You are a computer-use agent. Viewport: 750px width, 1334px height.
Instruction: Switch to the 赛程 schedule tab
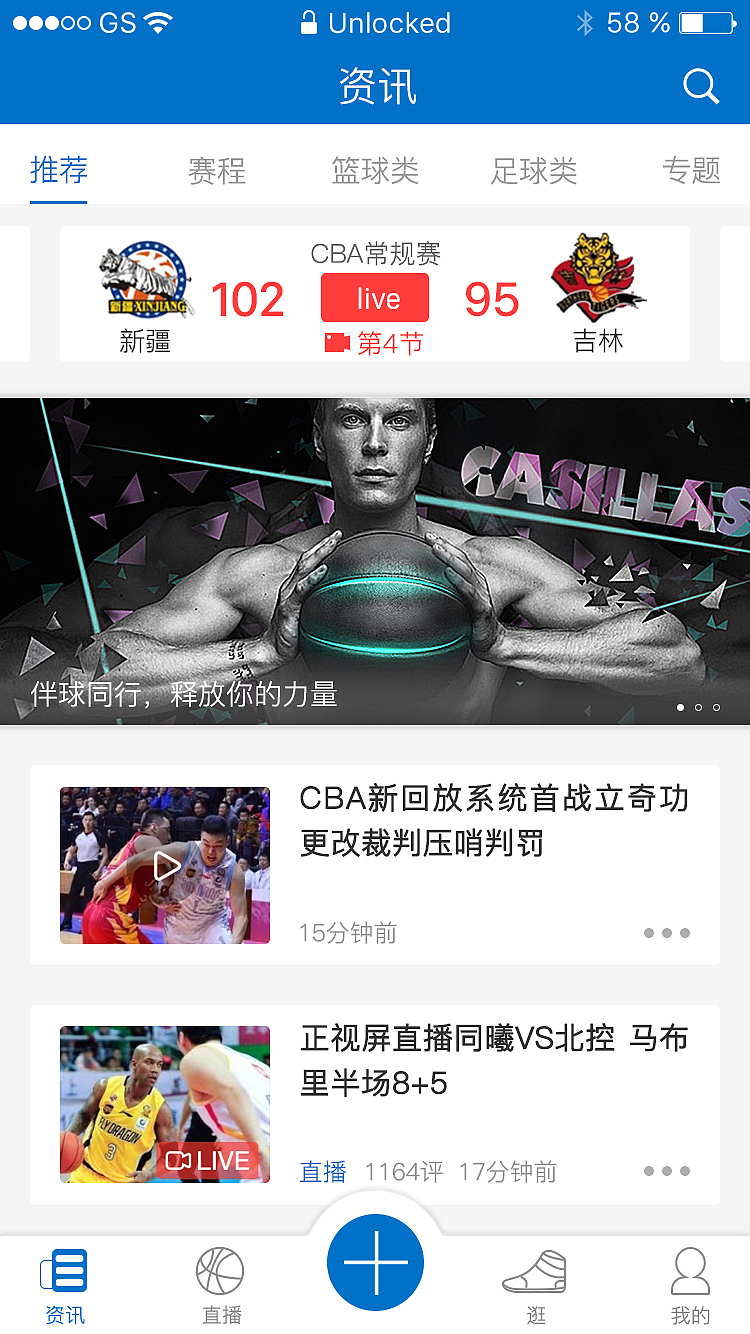[217, 170]
